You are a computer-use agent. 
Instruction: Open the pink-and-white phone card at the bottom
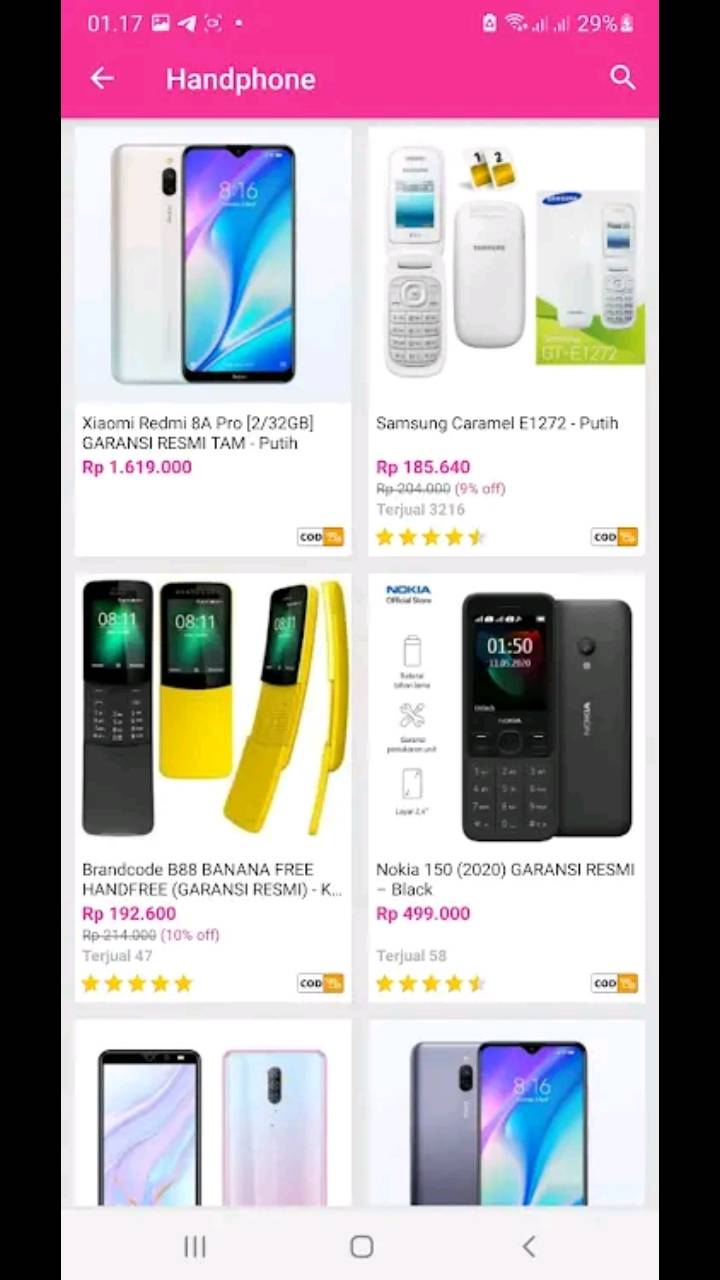[213, 1113]
